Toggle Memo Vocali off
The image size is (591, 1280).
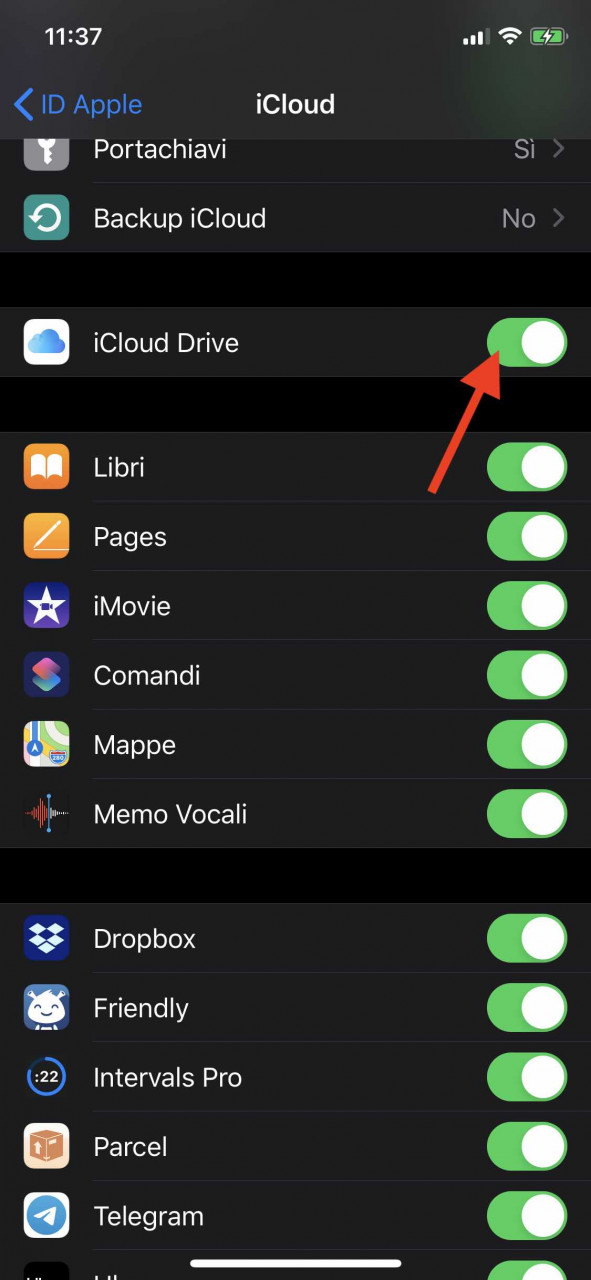(527, 814)
